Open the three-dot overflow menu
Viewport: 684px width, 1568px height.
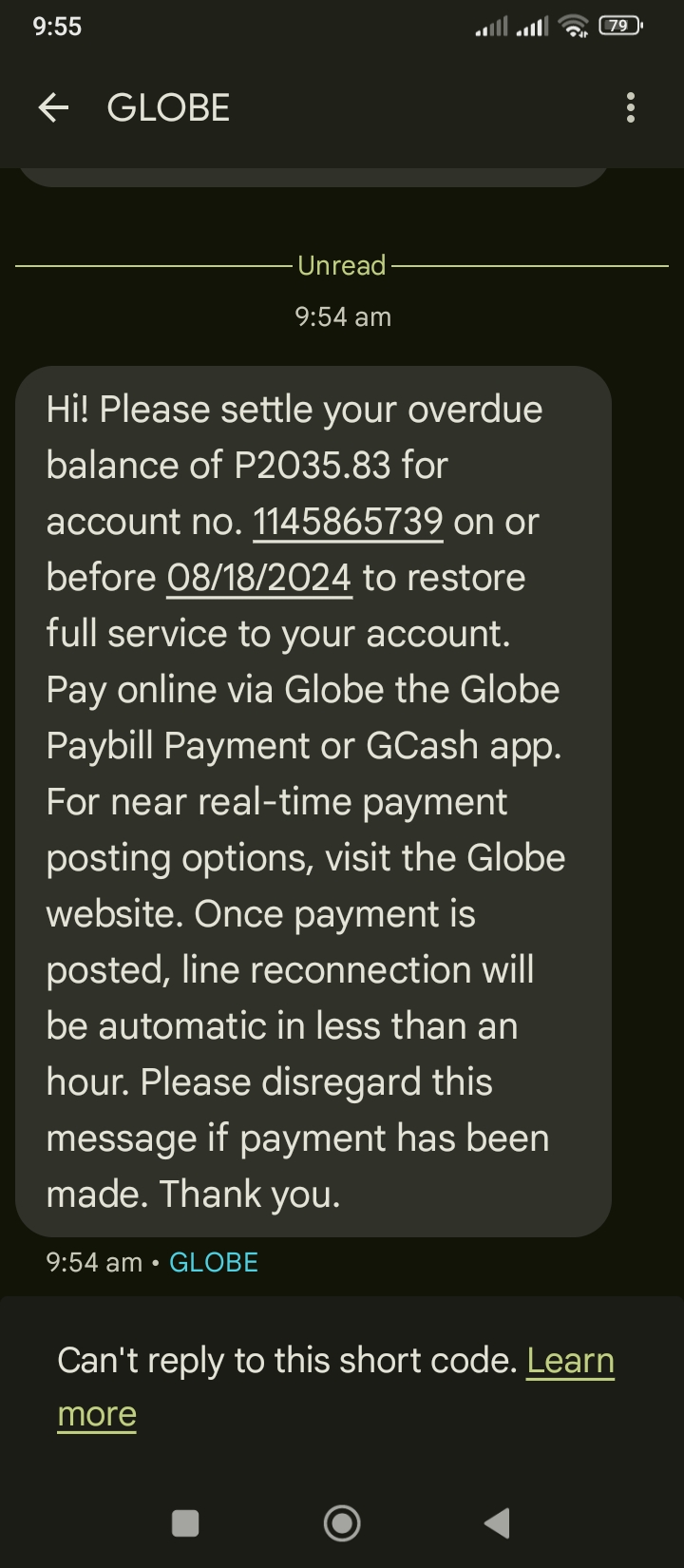[x=631, y=108]
